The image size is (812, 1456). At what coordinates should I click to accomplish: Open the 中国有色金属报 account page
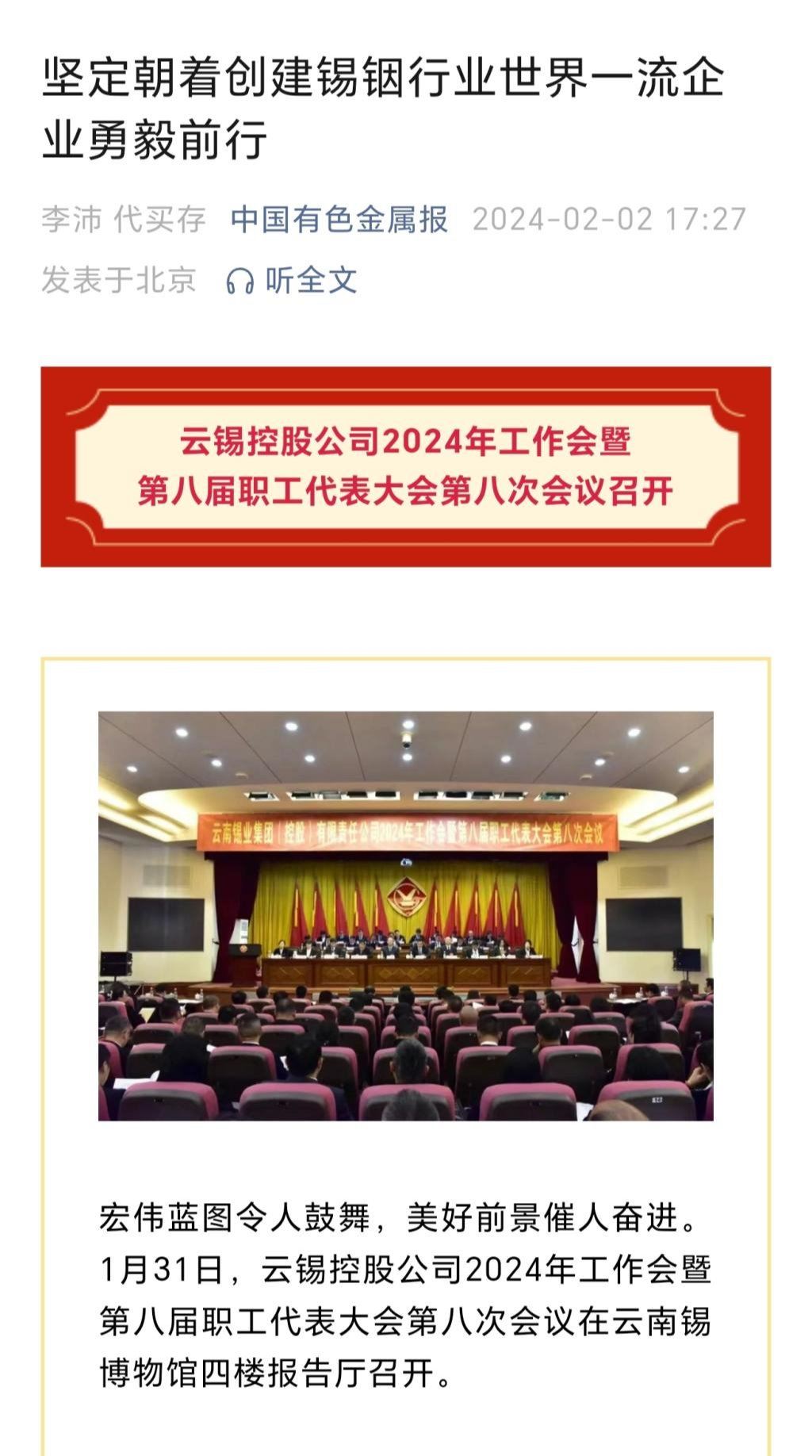click(339, 220)
